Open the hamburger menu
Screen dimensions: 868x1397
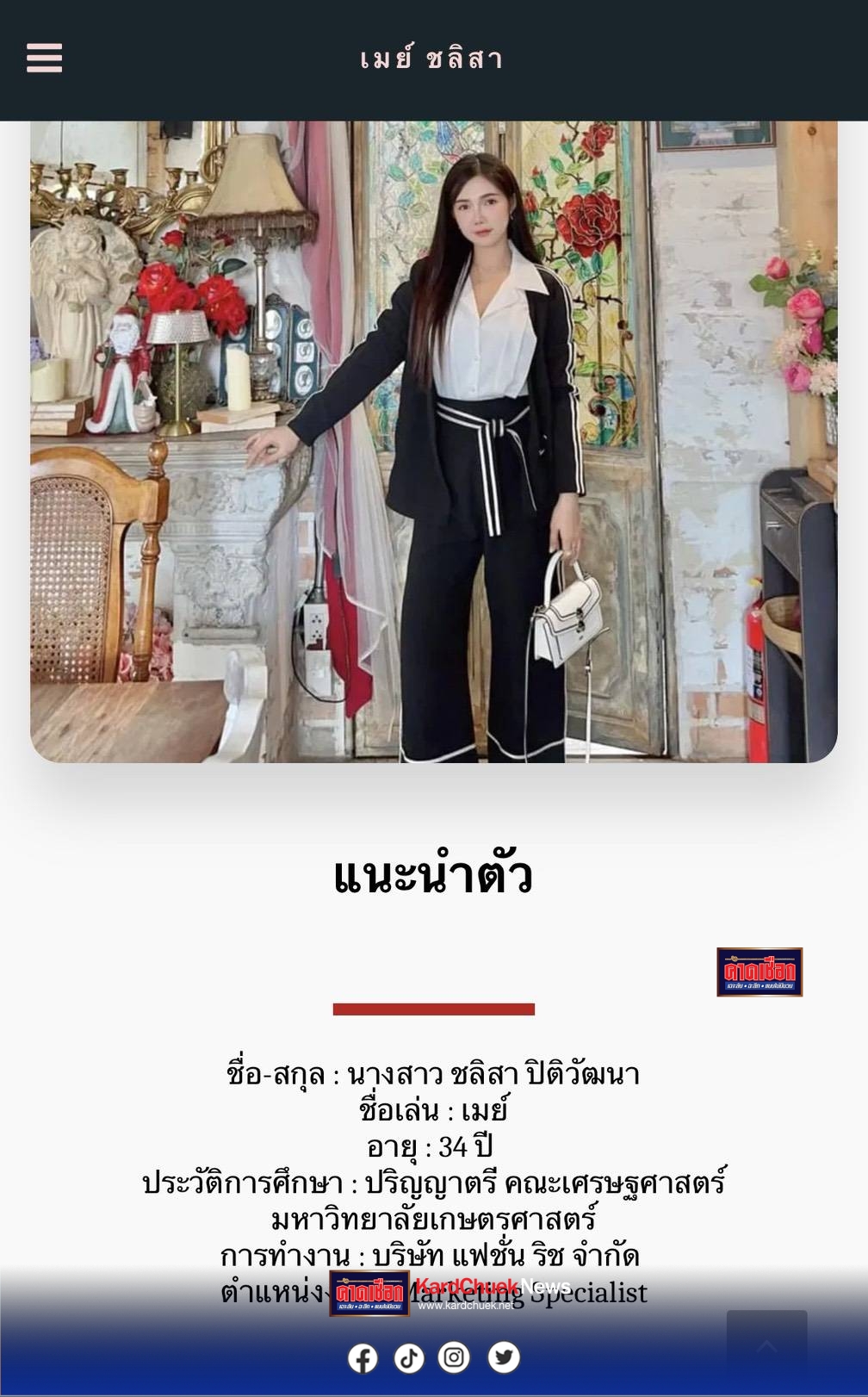(44, 59)
